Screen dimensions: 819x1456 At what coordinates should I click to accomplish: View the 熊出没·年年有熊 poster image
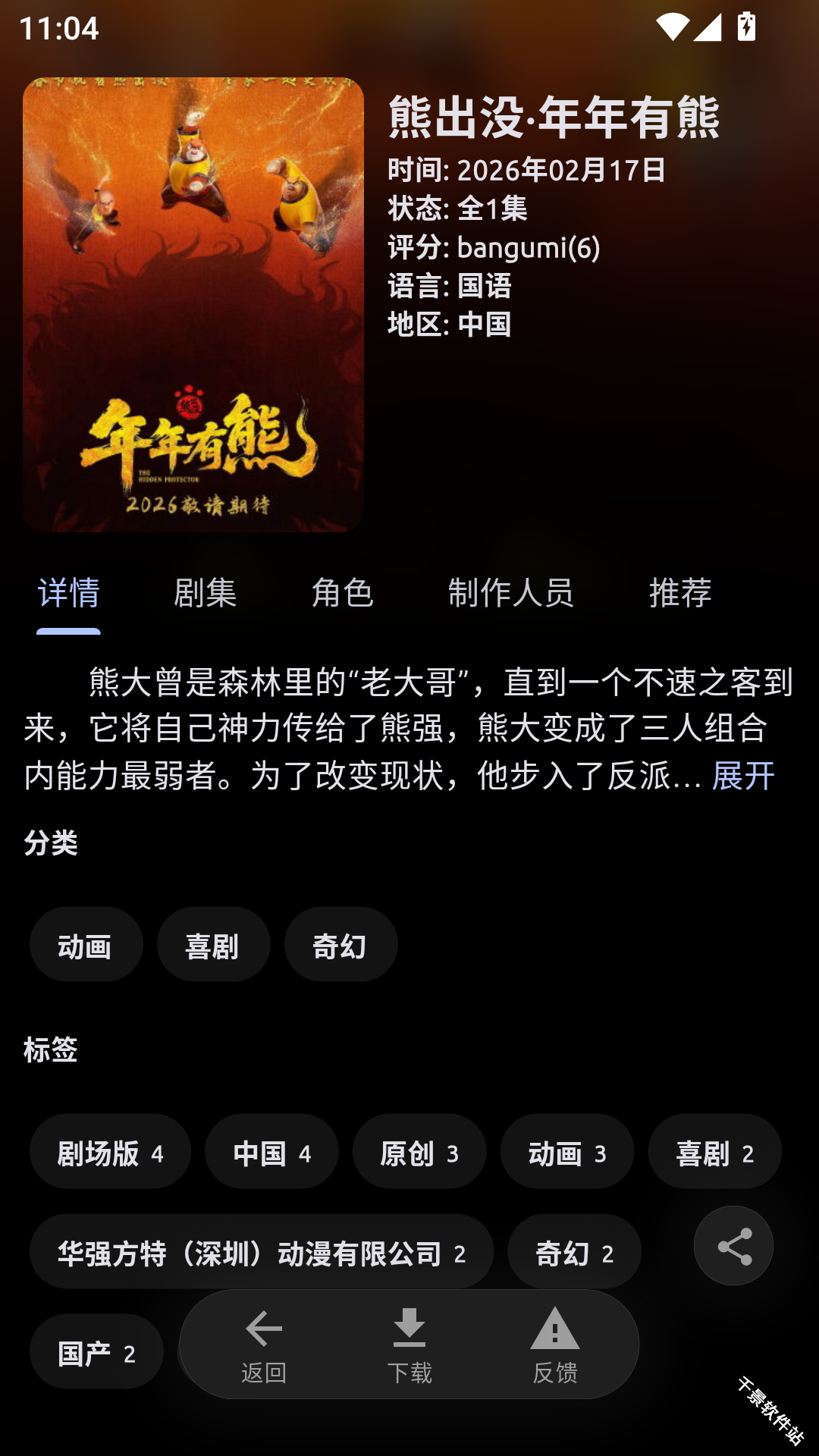pyautogui.click(x=193, y=304)
